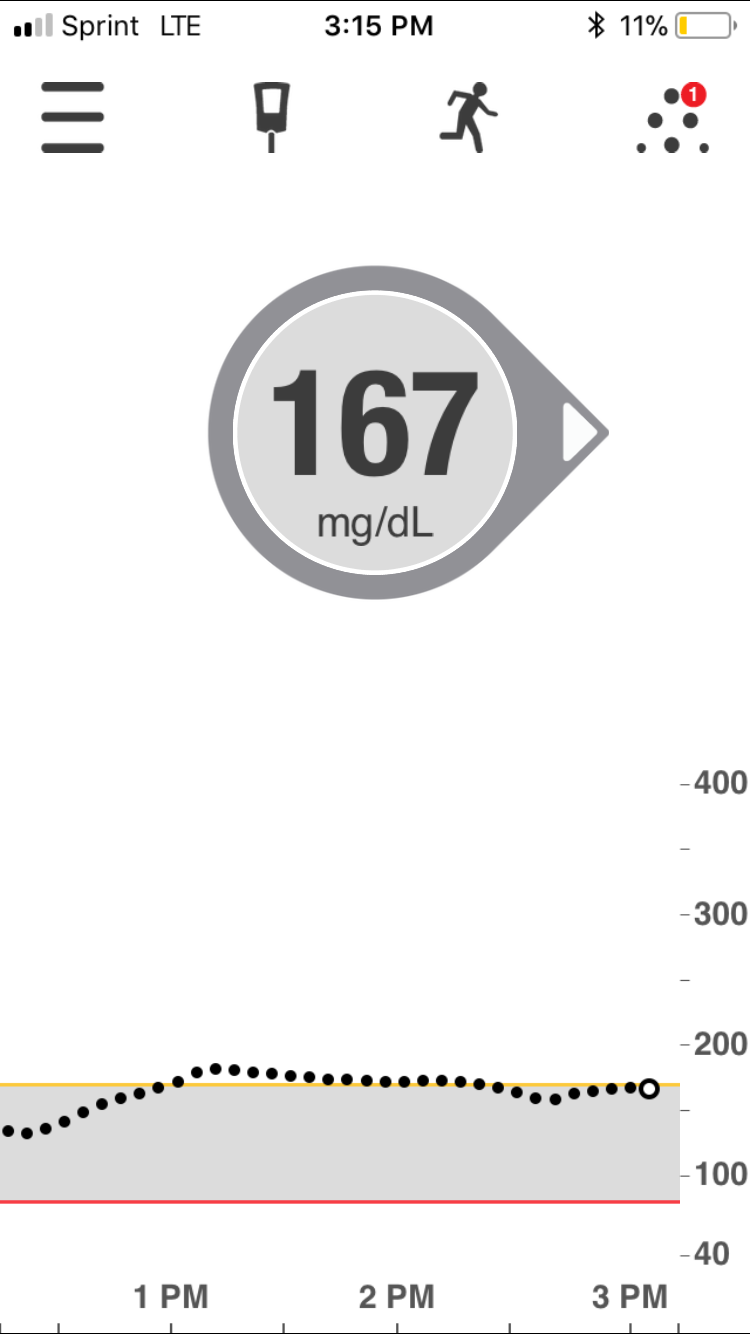The width and height of the screenshot is (750, 1334).
Task: Open the hamburger menu
Action: coord(73,118)
